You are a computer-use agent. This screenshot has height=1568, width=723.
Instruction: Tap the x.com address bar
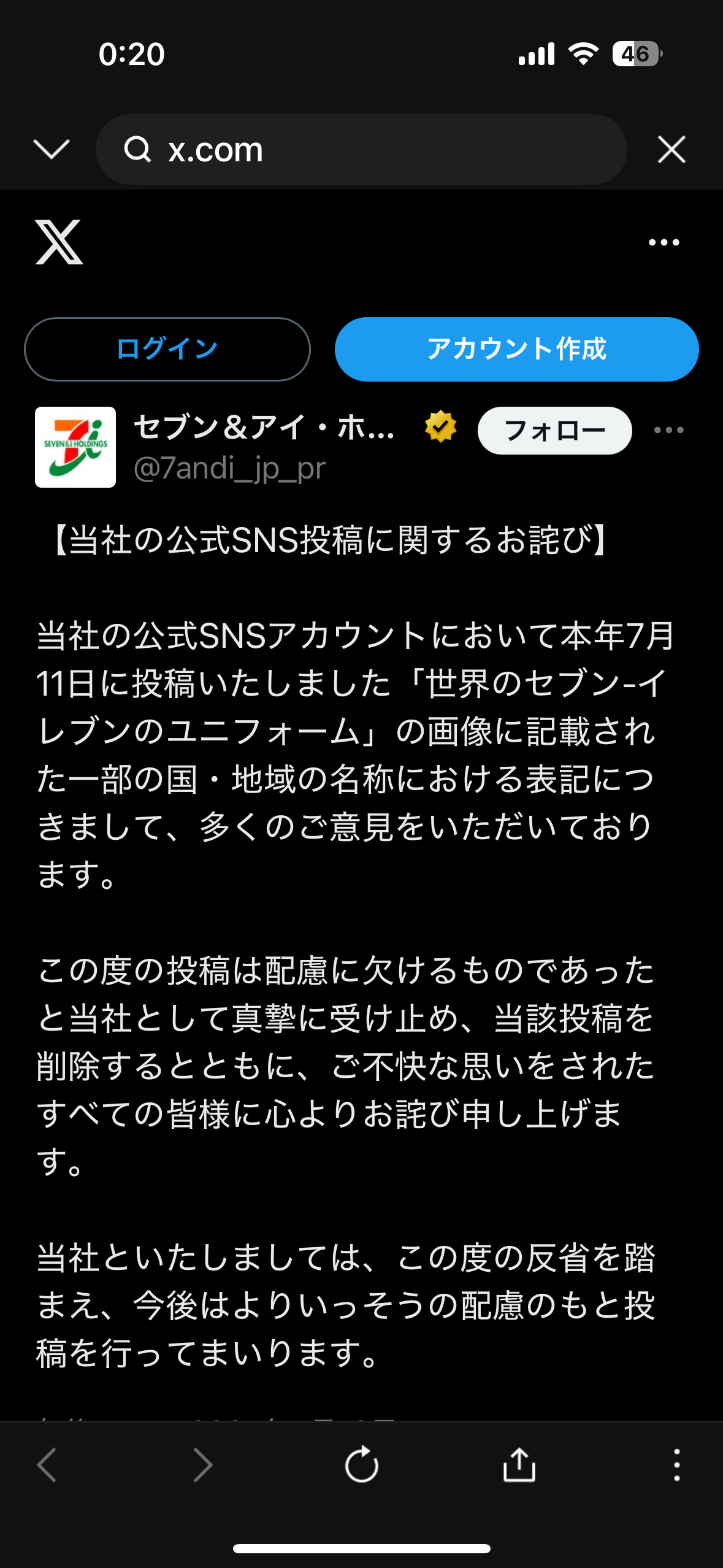[x=361, y=149]
